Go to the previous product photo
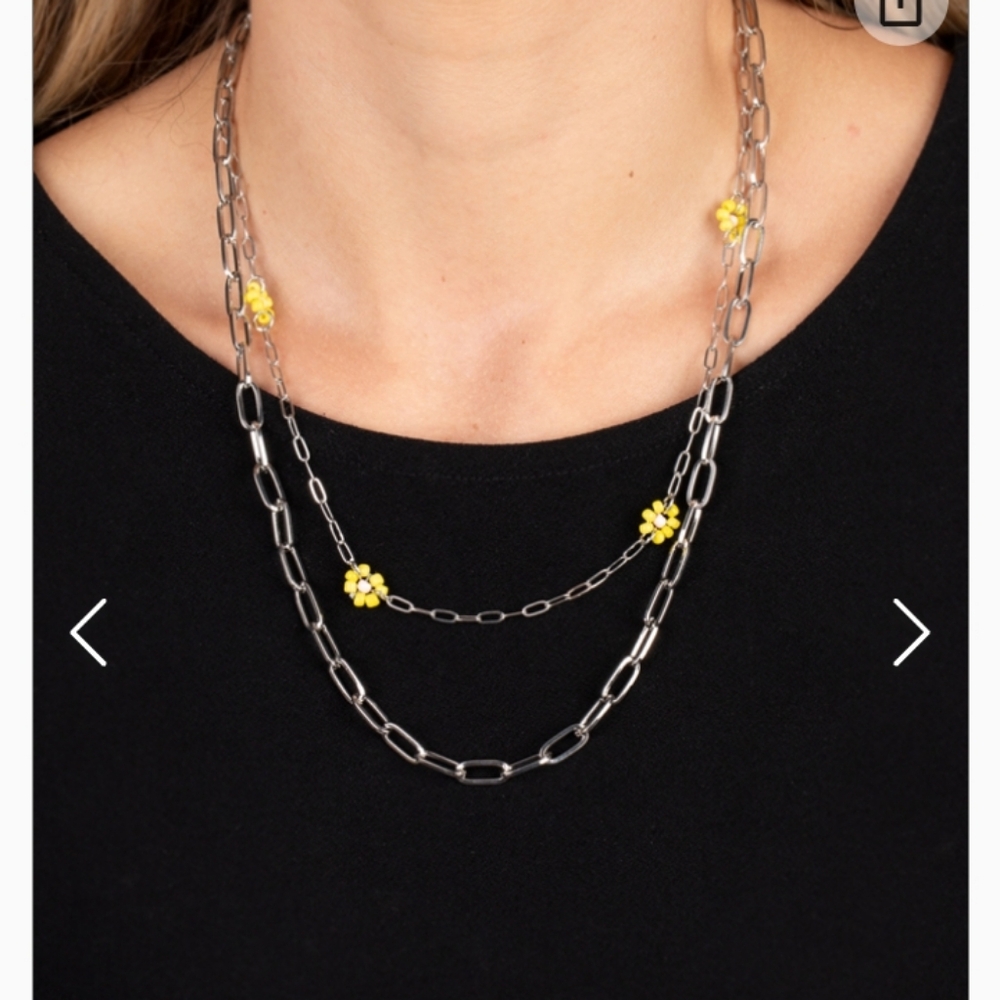The width and height of the screenshot is (1000, 1000). tap(88, 632)
